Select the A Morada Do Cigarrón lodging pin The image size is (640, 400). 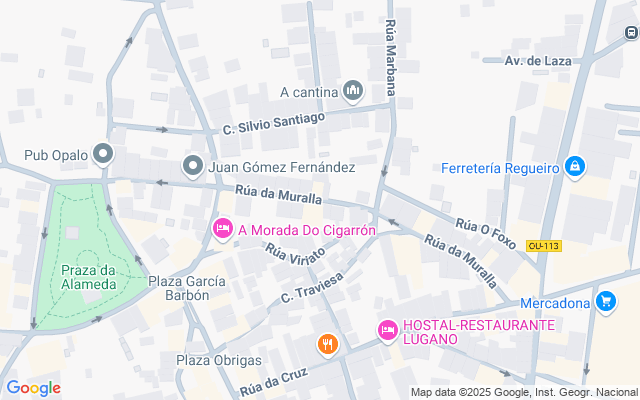click(223, 230)
